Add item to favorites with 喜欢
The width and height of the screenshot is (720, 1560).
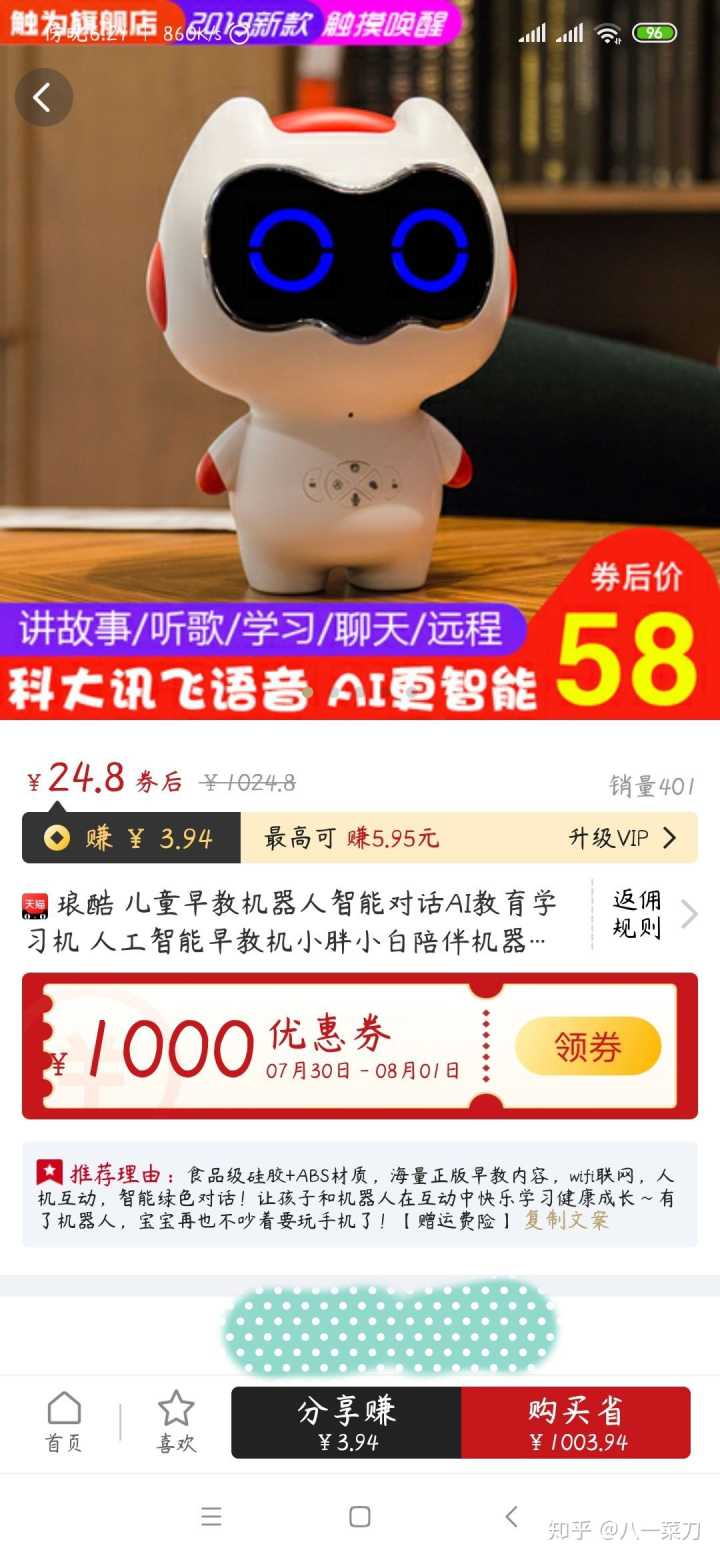click(176, 1422)
